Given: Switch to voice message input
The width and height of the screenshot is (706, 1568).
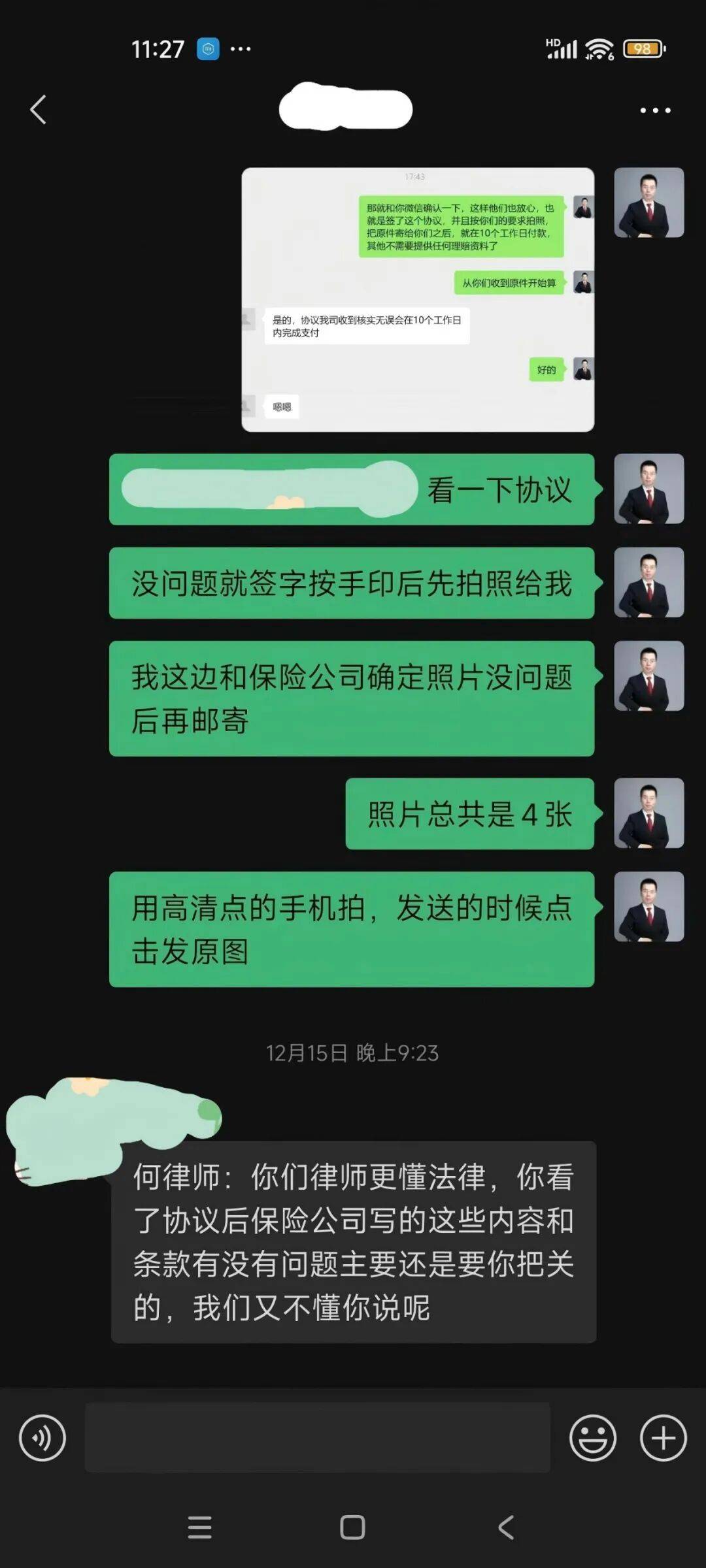Looking at the screenshot, I should point(42,1438).
